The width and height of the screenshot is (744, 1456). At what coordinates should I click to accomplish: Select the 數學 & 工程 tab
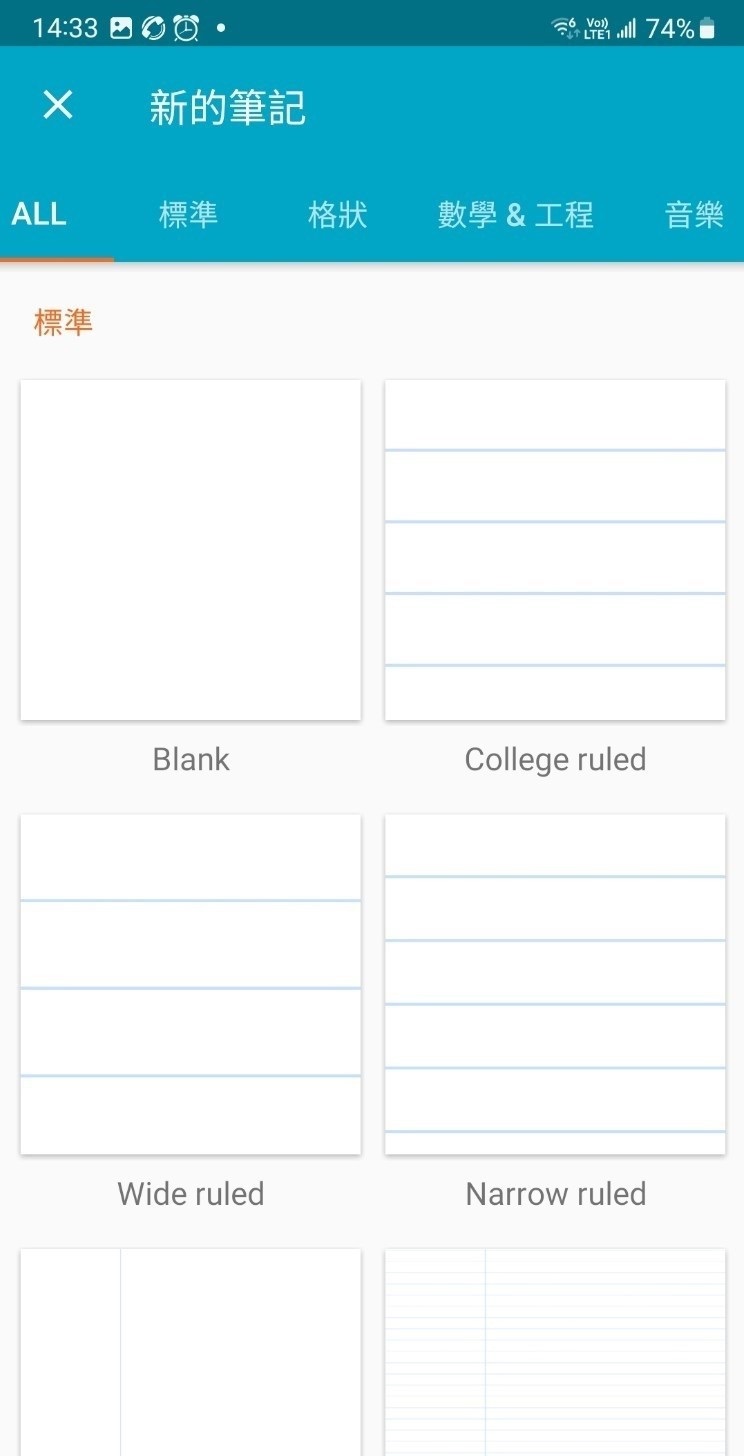pos(515,214)
